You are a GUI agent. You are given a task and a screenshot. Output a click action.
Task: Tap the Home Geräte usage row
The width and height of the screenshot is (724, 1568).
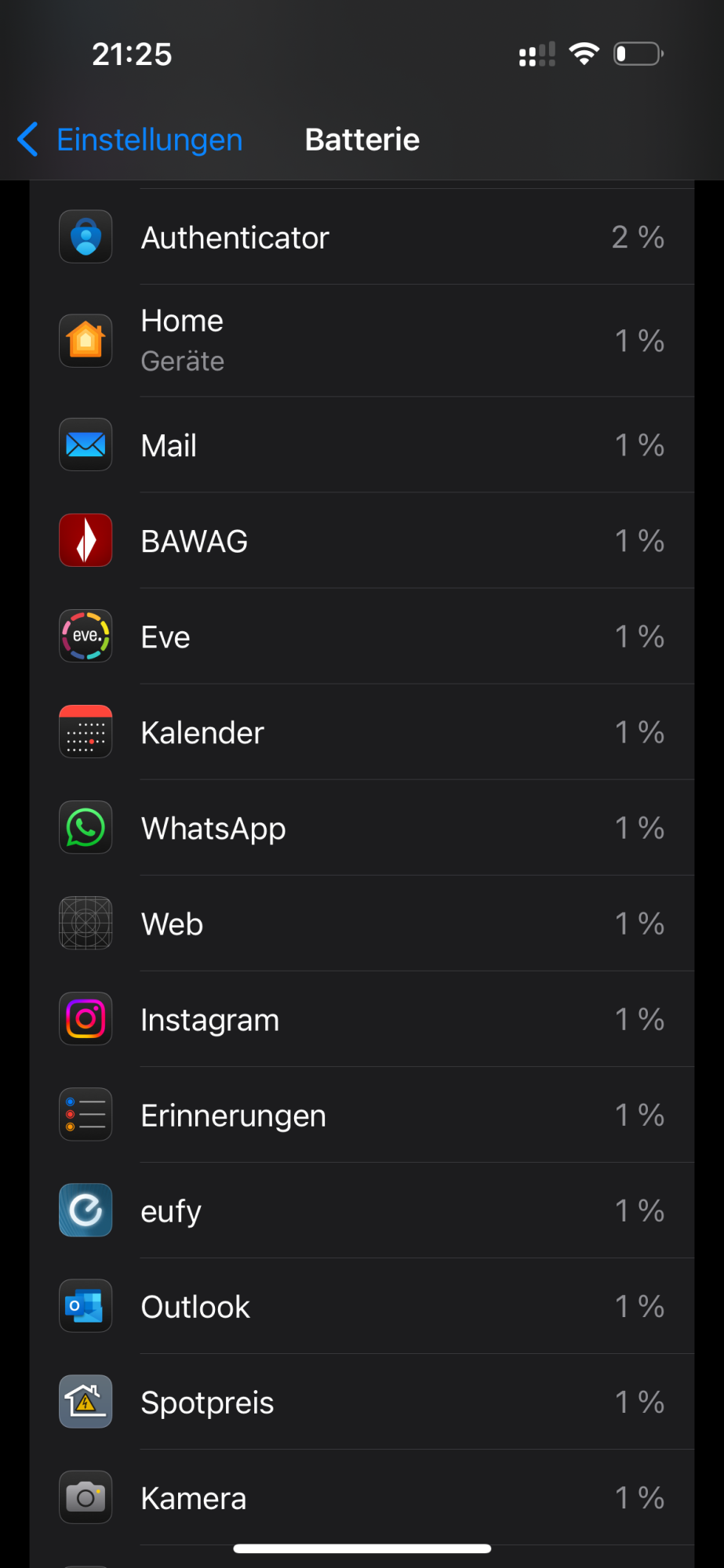click(362, 341)
